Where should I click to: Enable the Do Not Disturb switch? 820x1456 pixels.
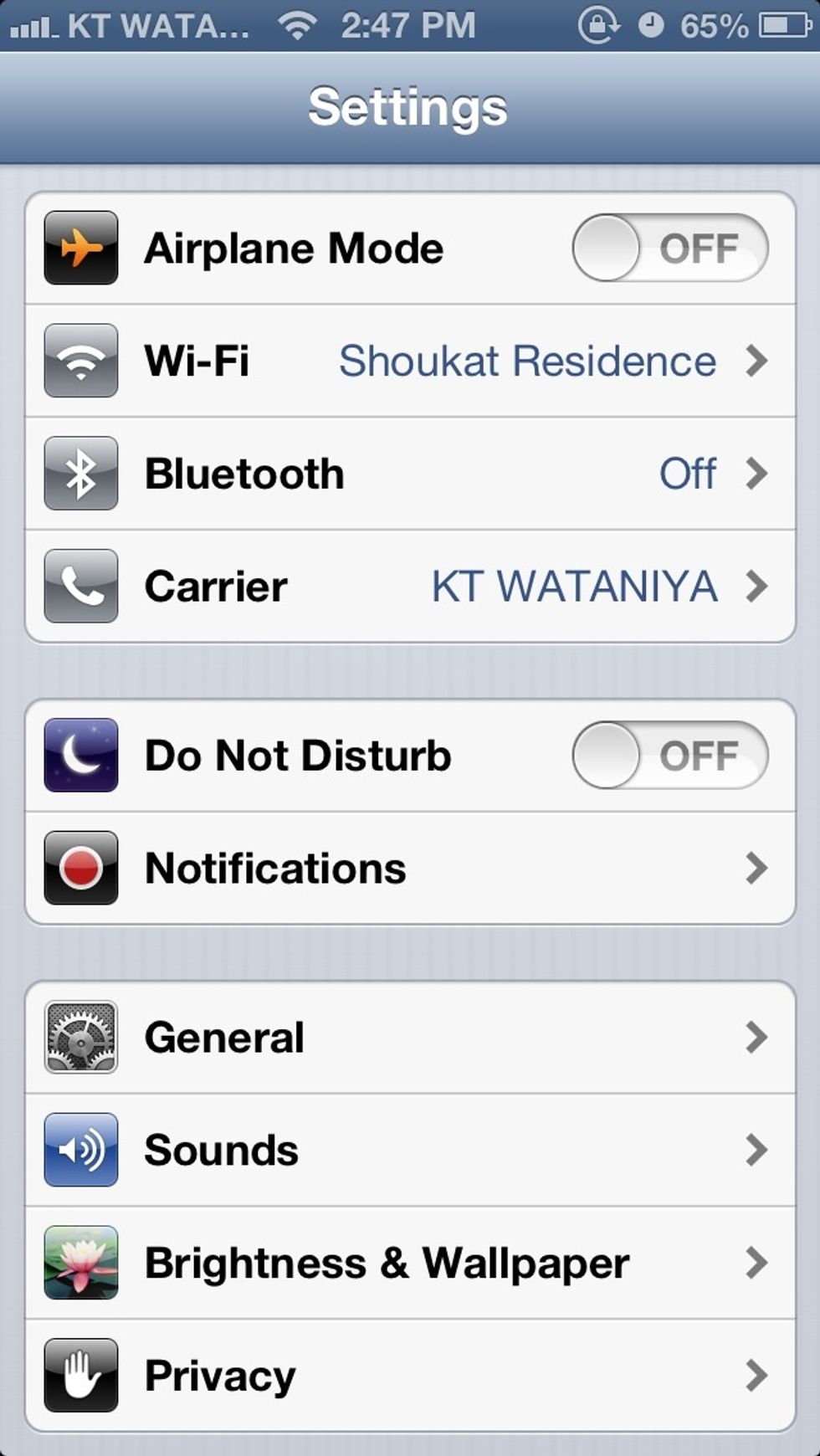coord(669,756)
